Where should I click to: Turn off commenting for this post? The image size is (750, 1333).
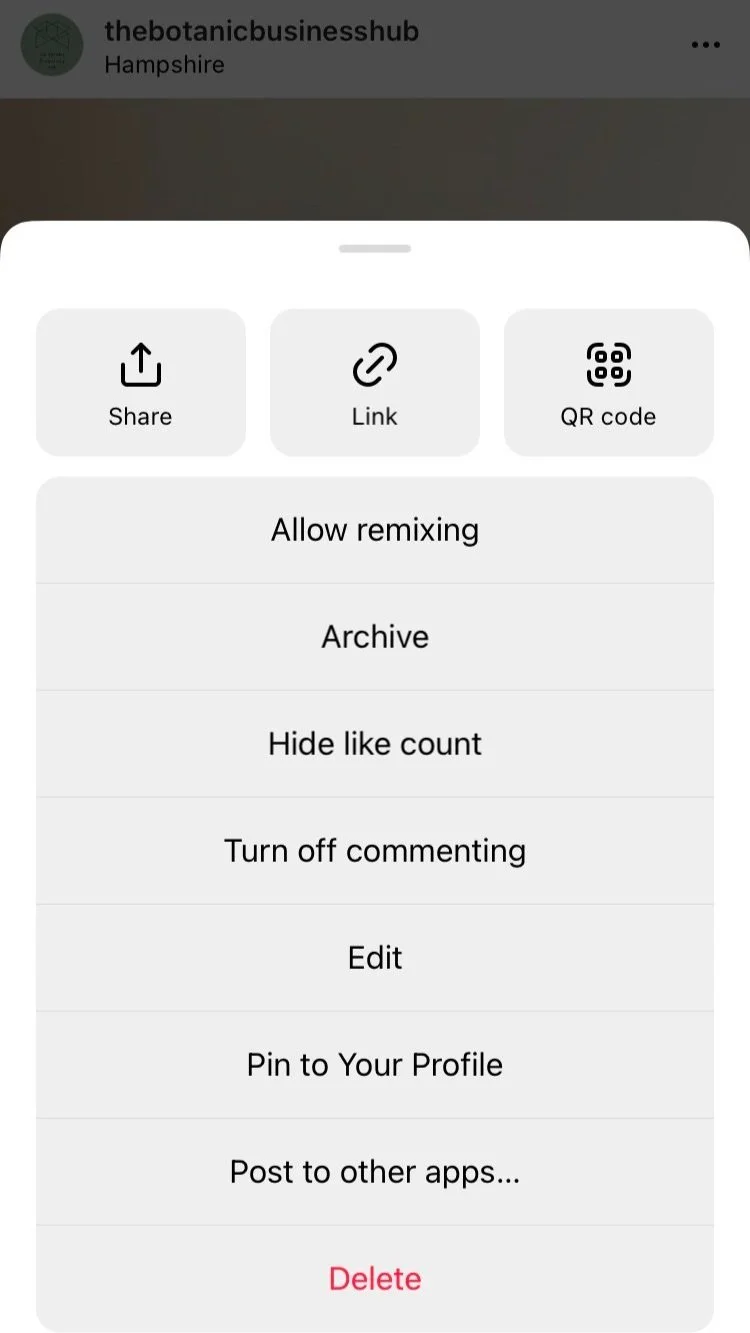tap(375, 851)
